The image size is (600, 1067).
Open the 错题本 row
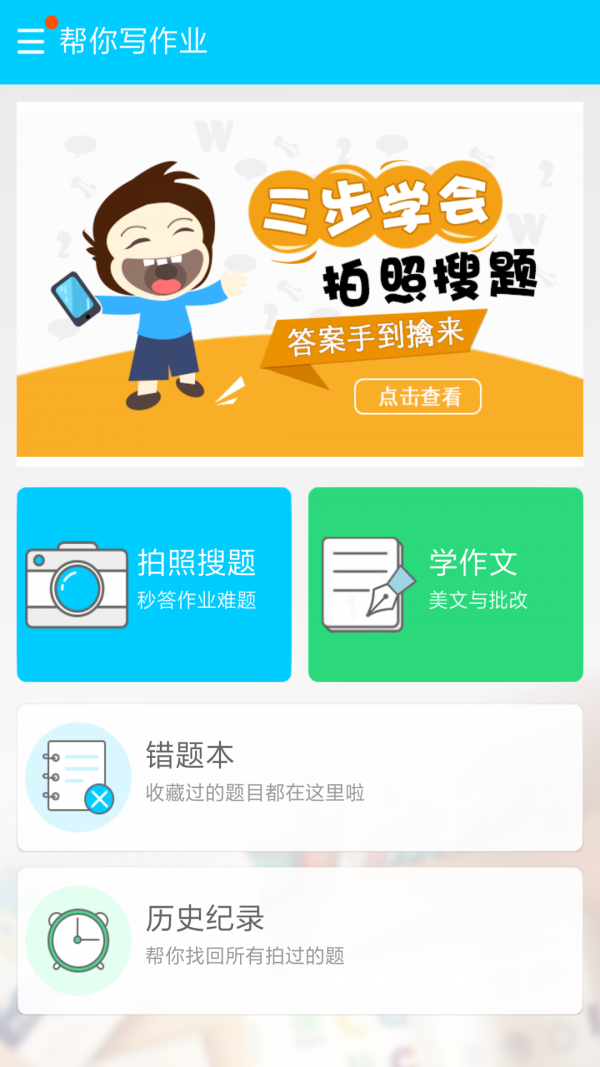300,777
